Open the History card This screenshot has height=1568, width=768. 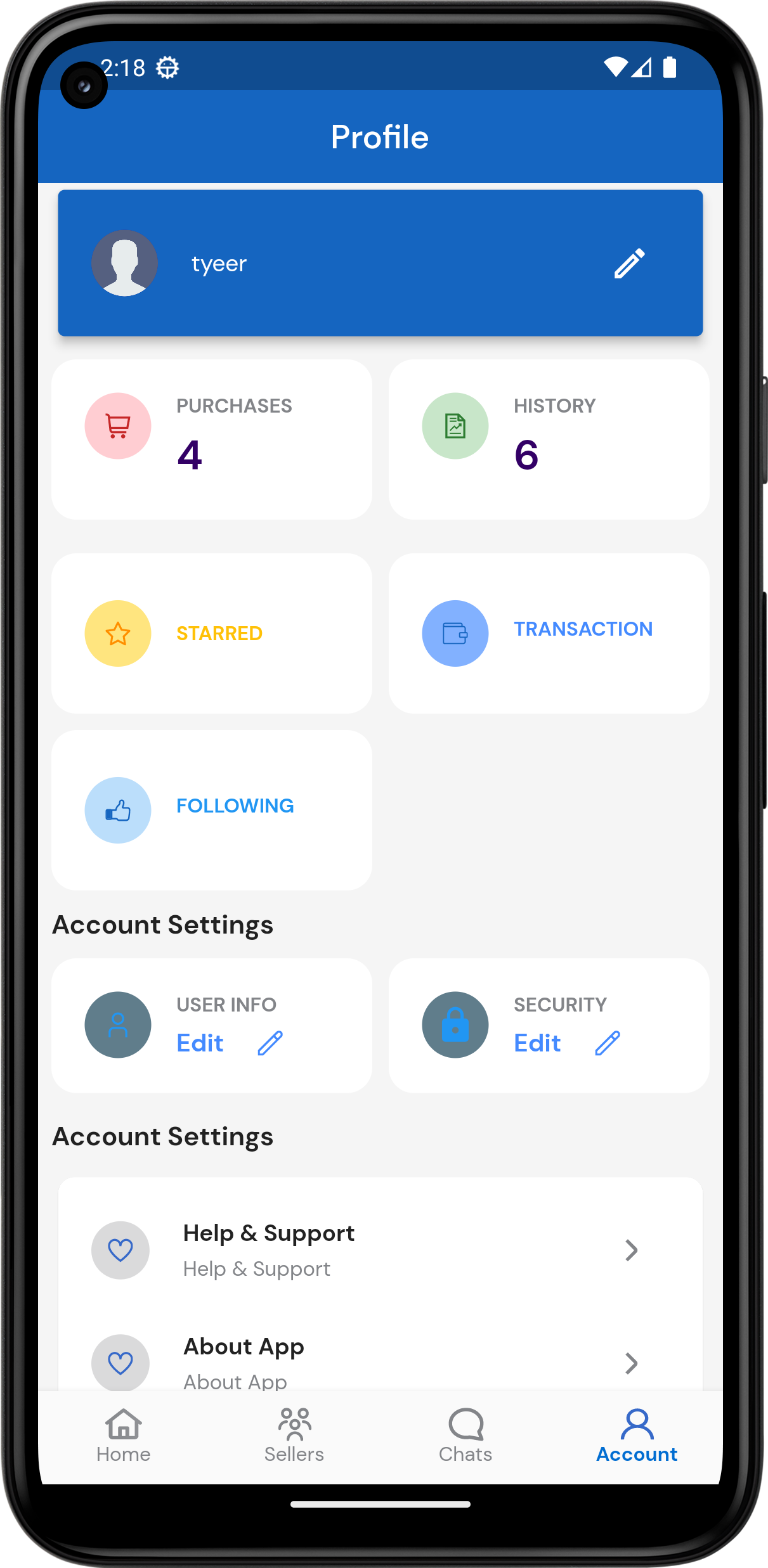point(549,439)
